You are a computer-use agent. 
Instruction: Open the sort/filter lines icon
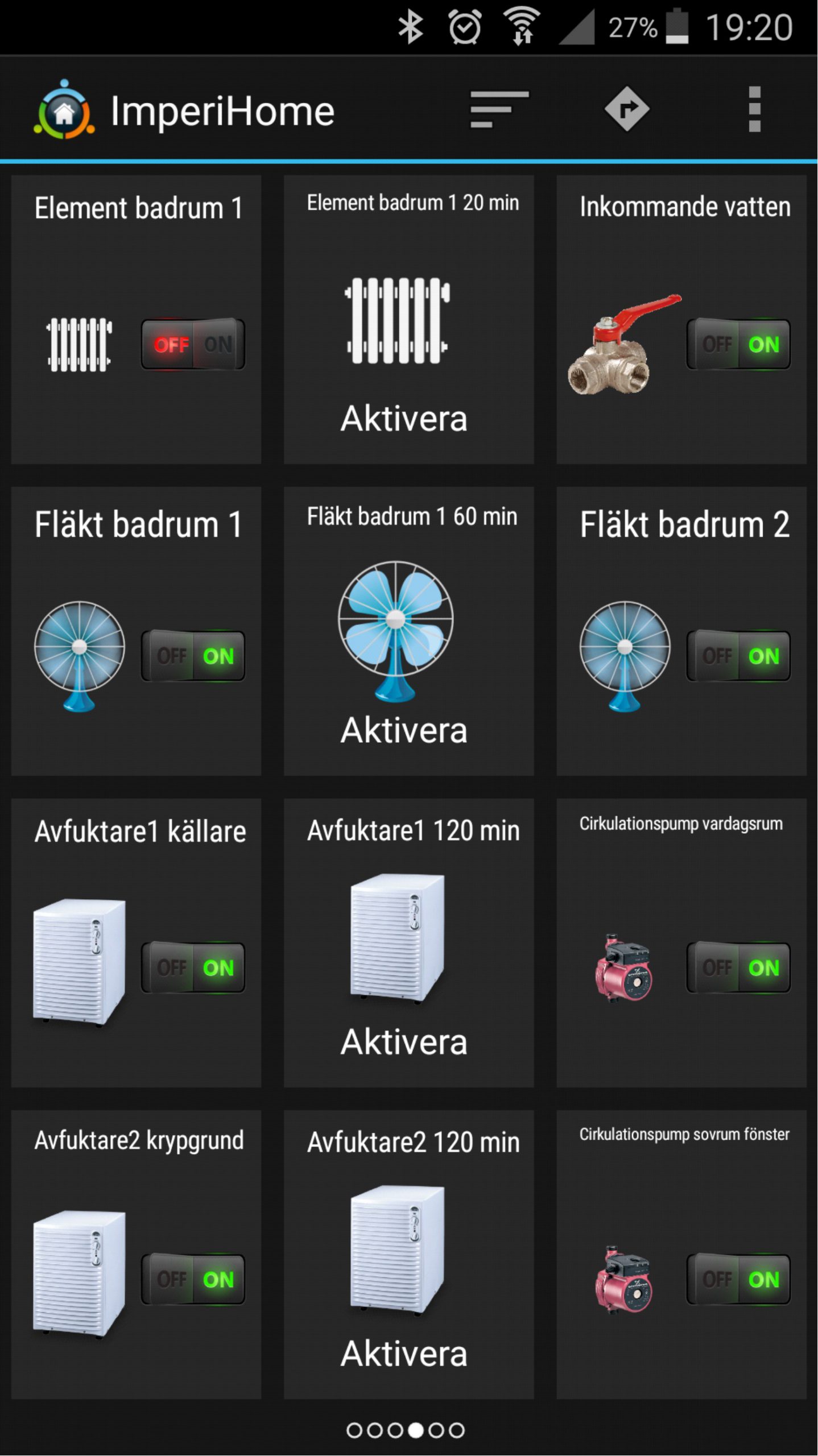pos(499,109)
